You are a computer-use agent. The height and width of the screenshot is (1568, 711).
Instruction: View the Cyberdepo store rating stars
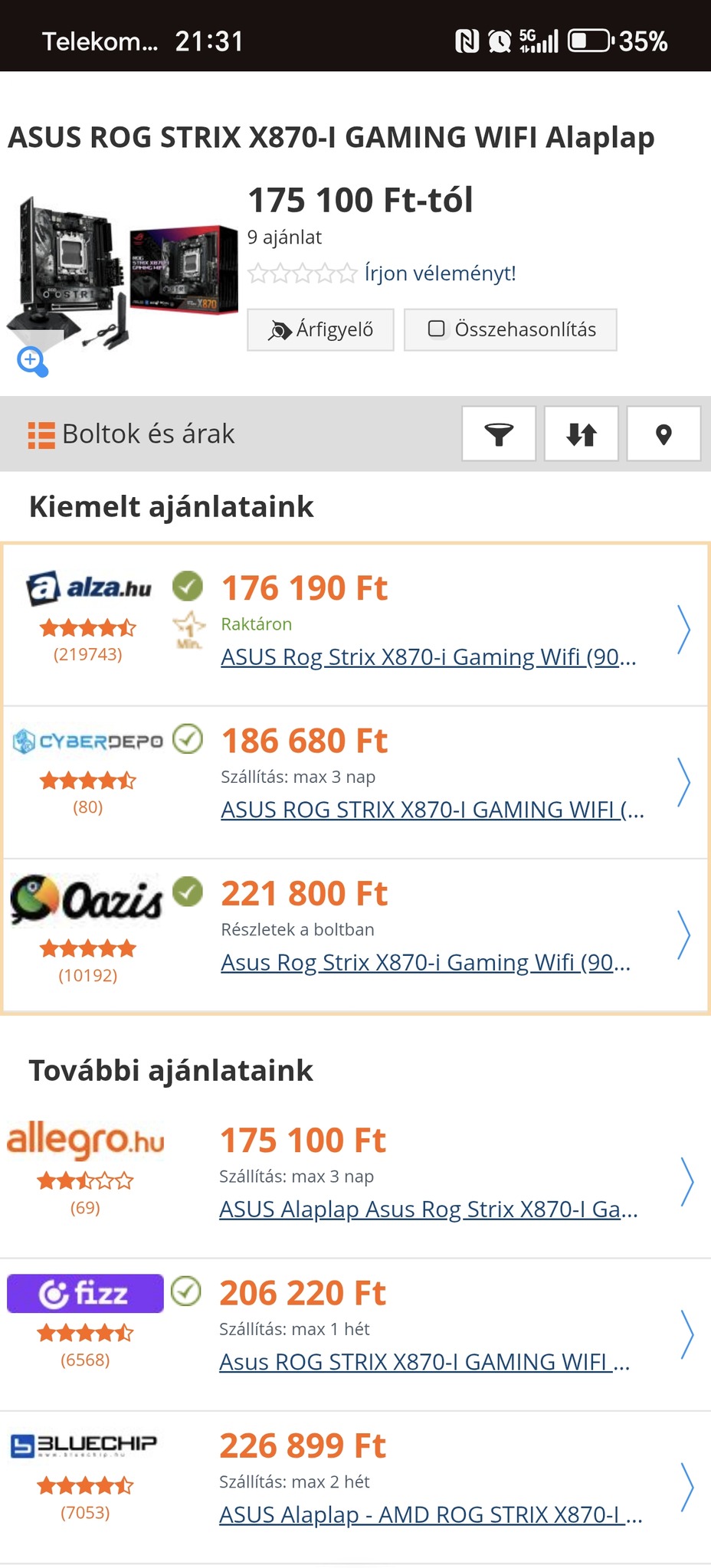[x=87, y=781]
